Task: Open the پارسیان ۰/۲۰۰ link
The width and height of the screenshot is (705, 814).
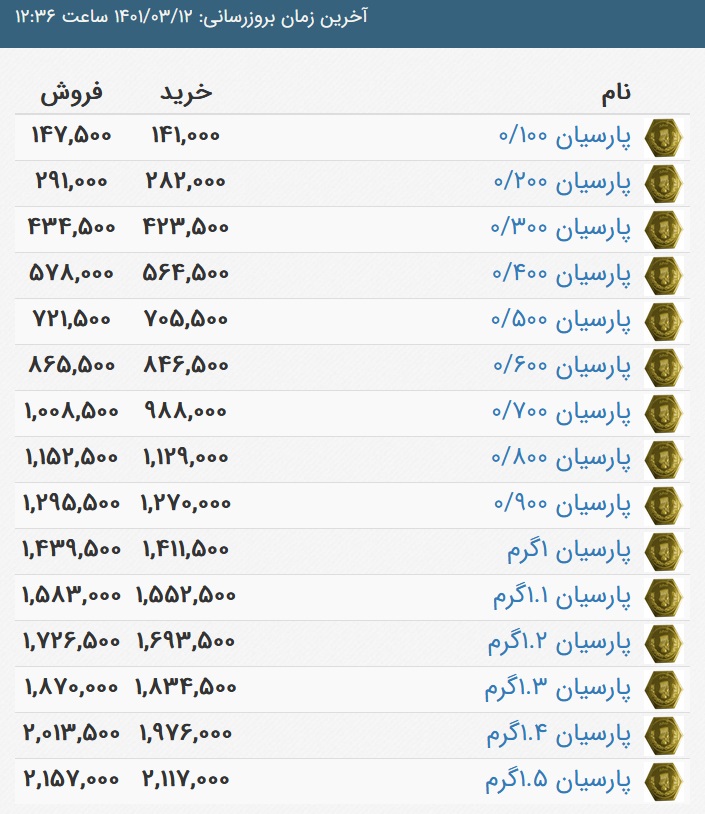Action: pos(563,183)
